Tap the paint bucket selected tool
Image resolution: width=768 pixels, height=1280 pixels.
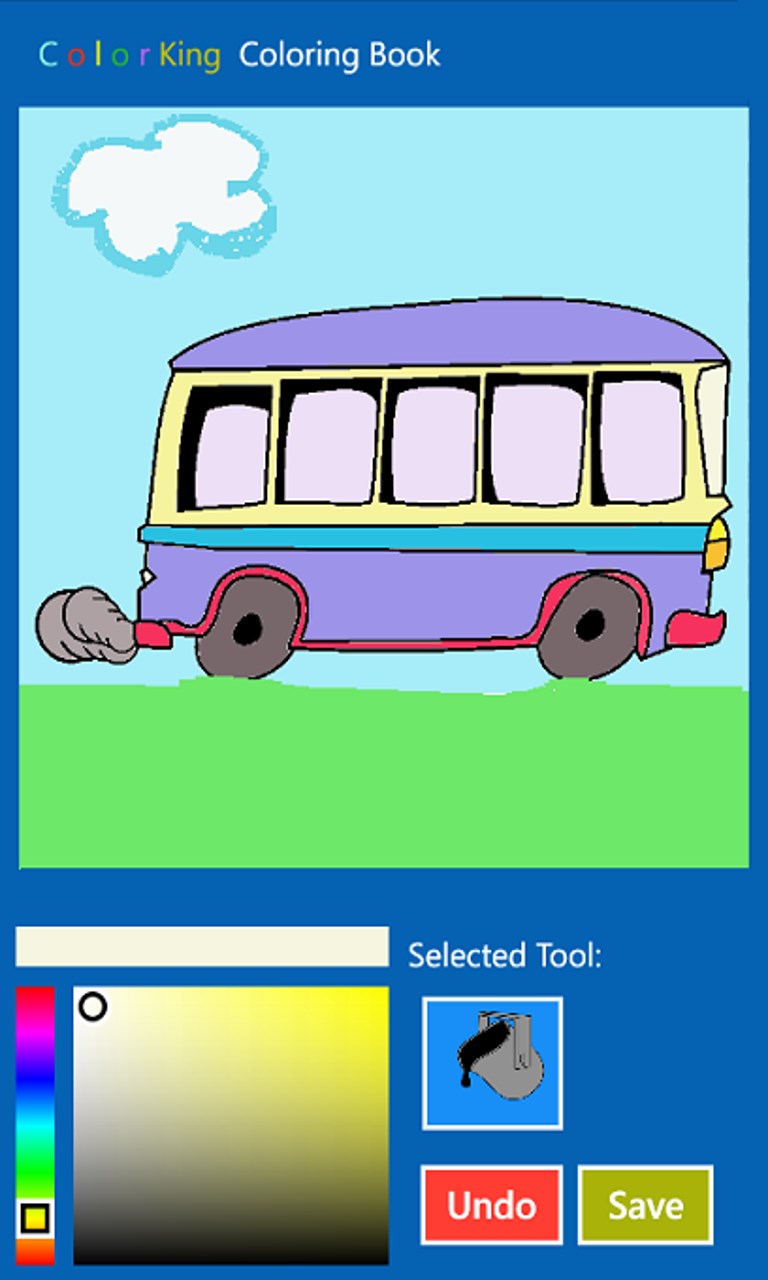[492, 1063]
